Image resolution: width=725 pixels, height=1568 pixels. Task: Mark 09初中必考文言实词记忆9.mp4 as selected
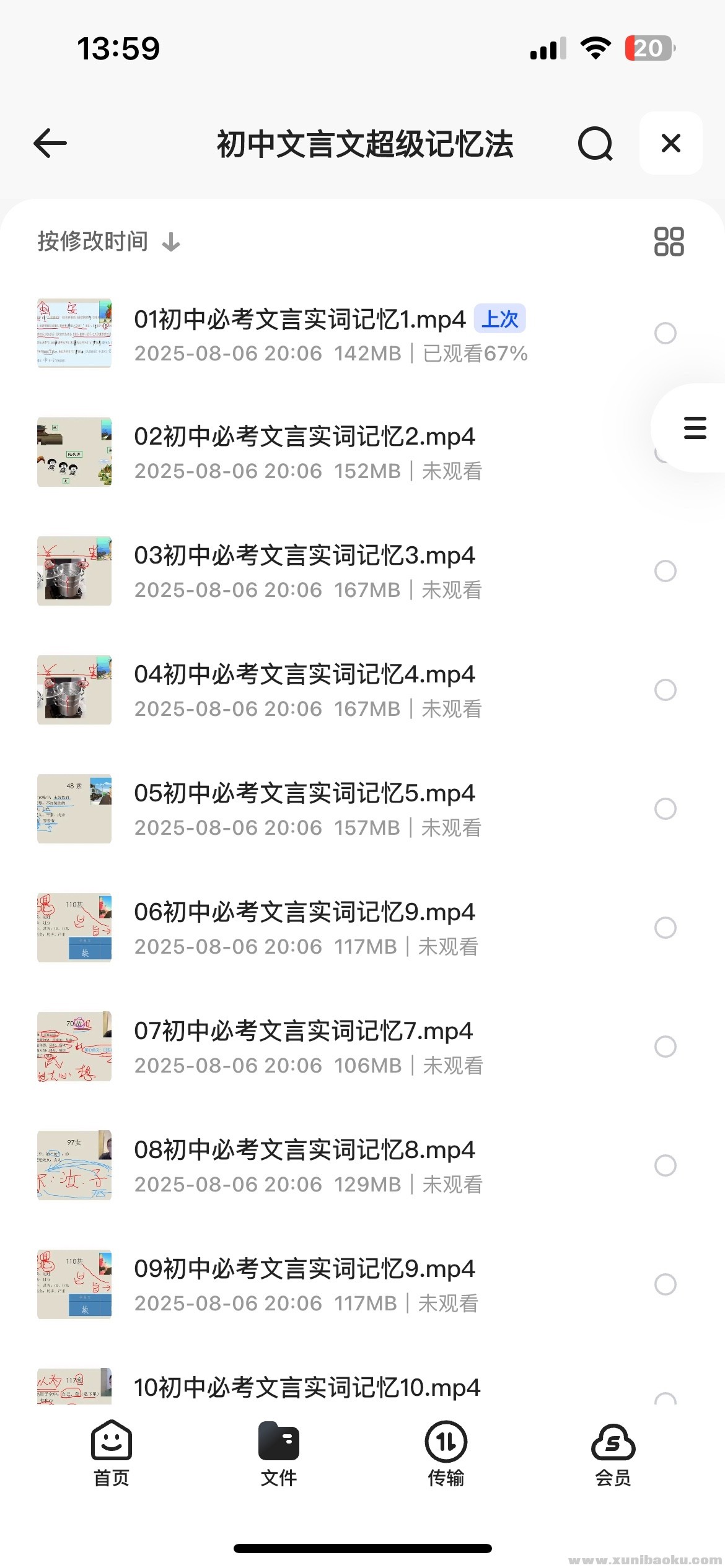(x=665, y=1284)
